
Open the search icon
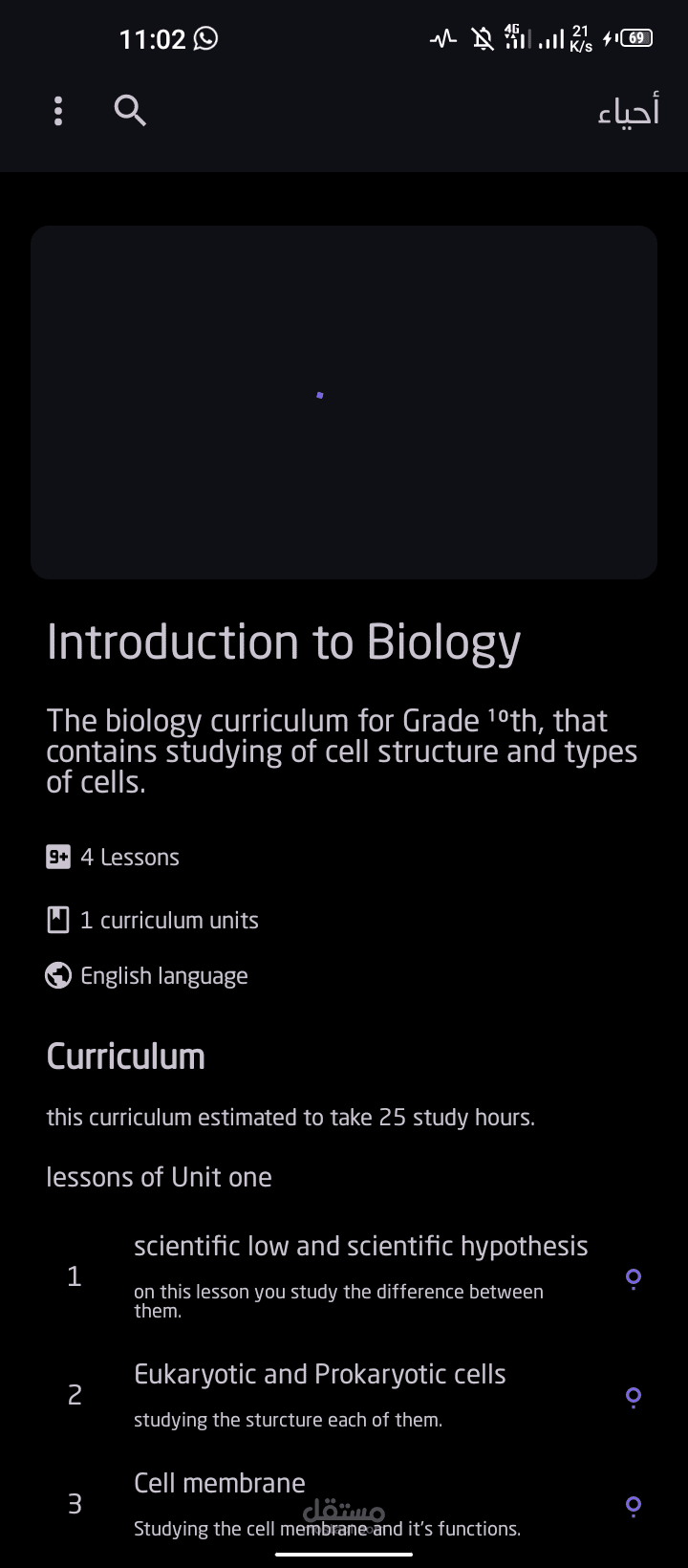click(130, 111)
